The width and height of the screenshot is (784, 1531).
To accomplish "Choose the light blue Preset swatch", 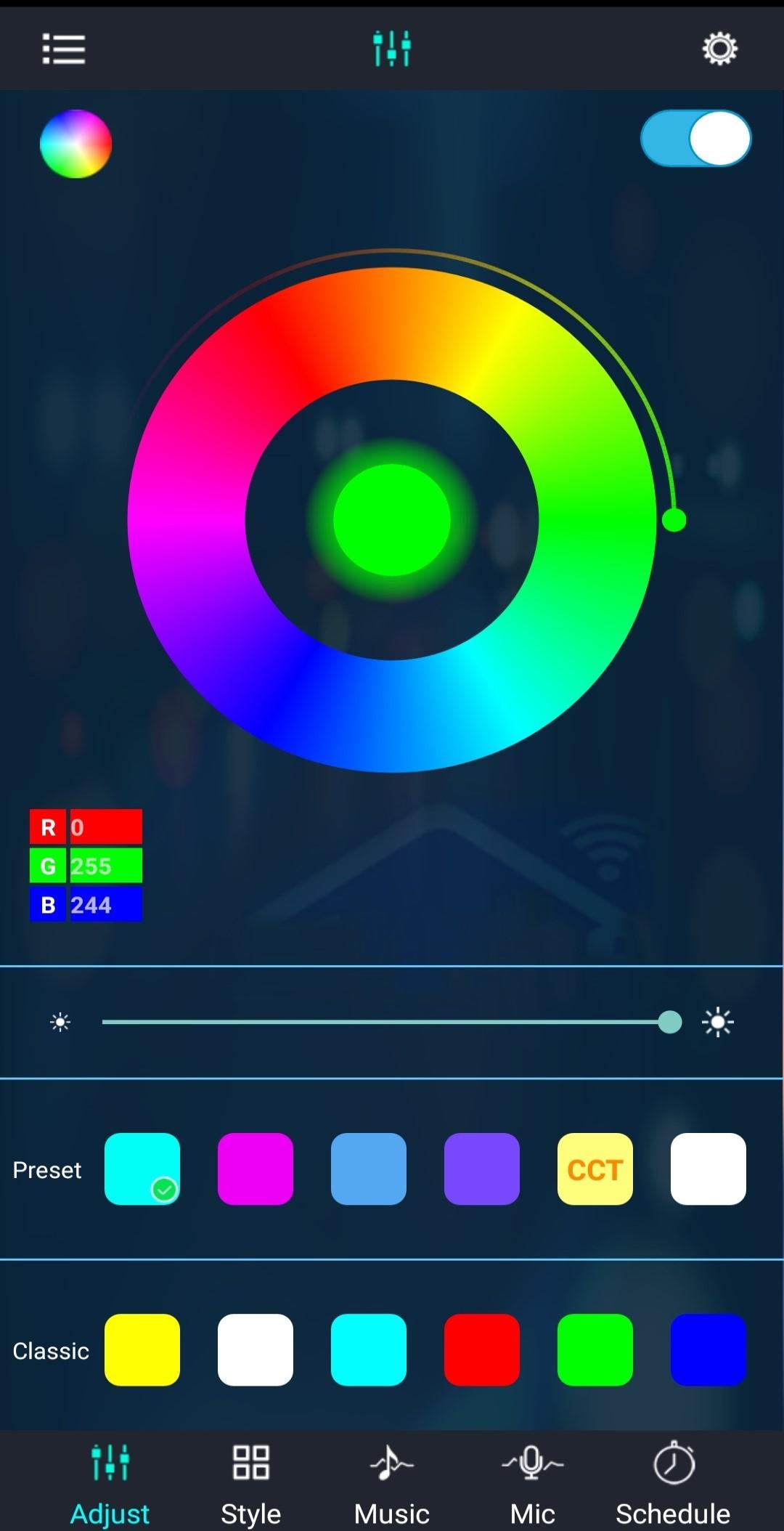I will click(x=369, y=1169).
